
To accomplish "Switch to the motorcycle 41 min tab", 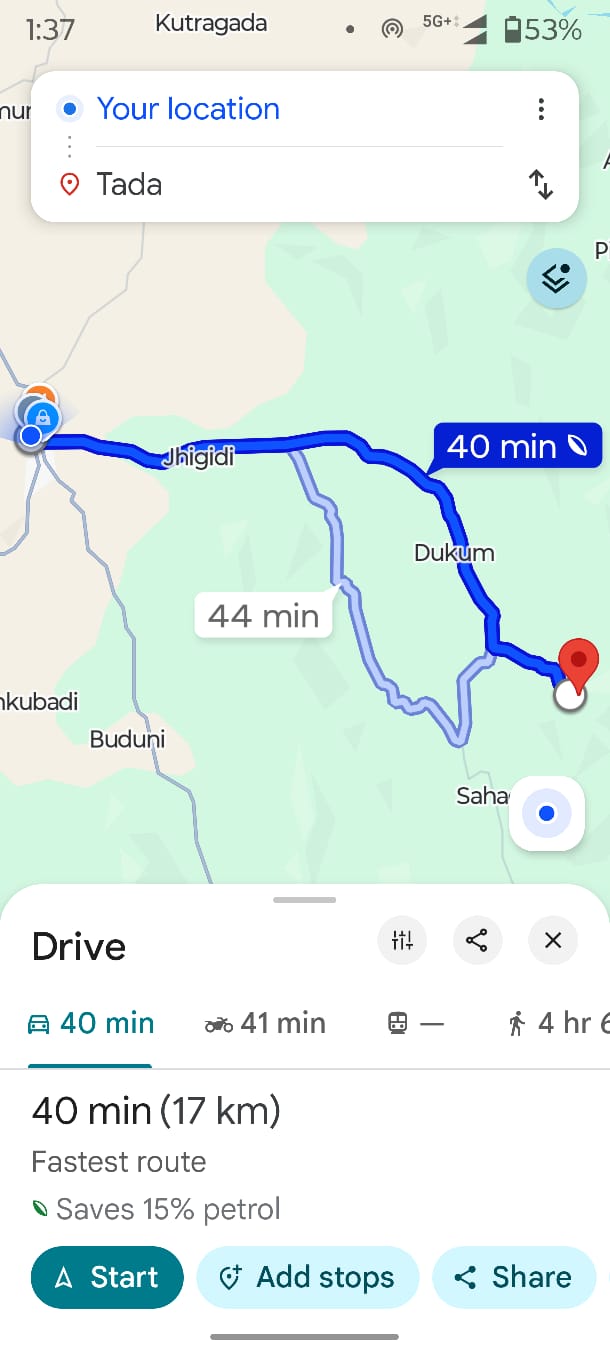I will 265,1023.
